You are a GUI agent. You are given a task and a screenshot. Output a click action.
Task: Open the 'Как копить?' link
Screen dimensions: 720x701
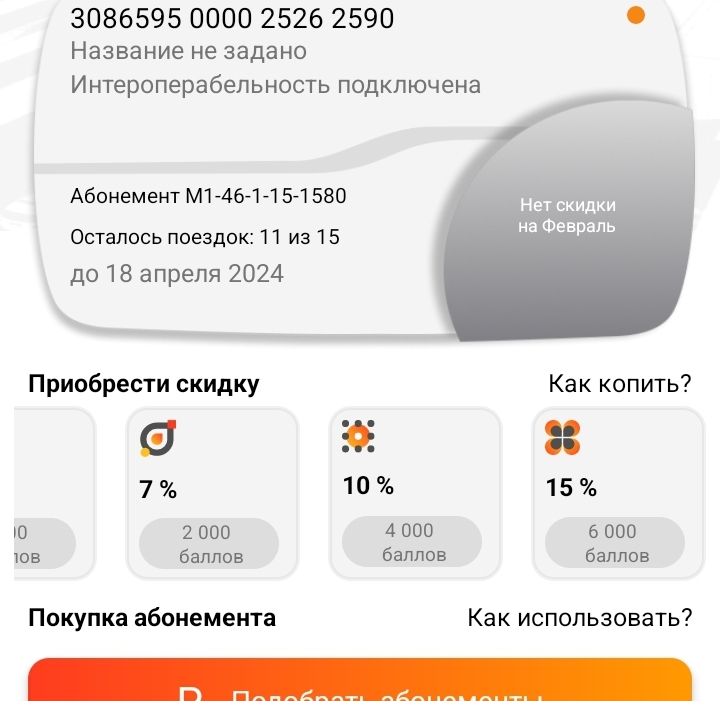pos(619,384)
